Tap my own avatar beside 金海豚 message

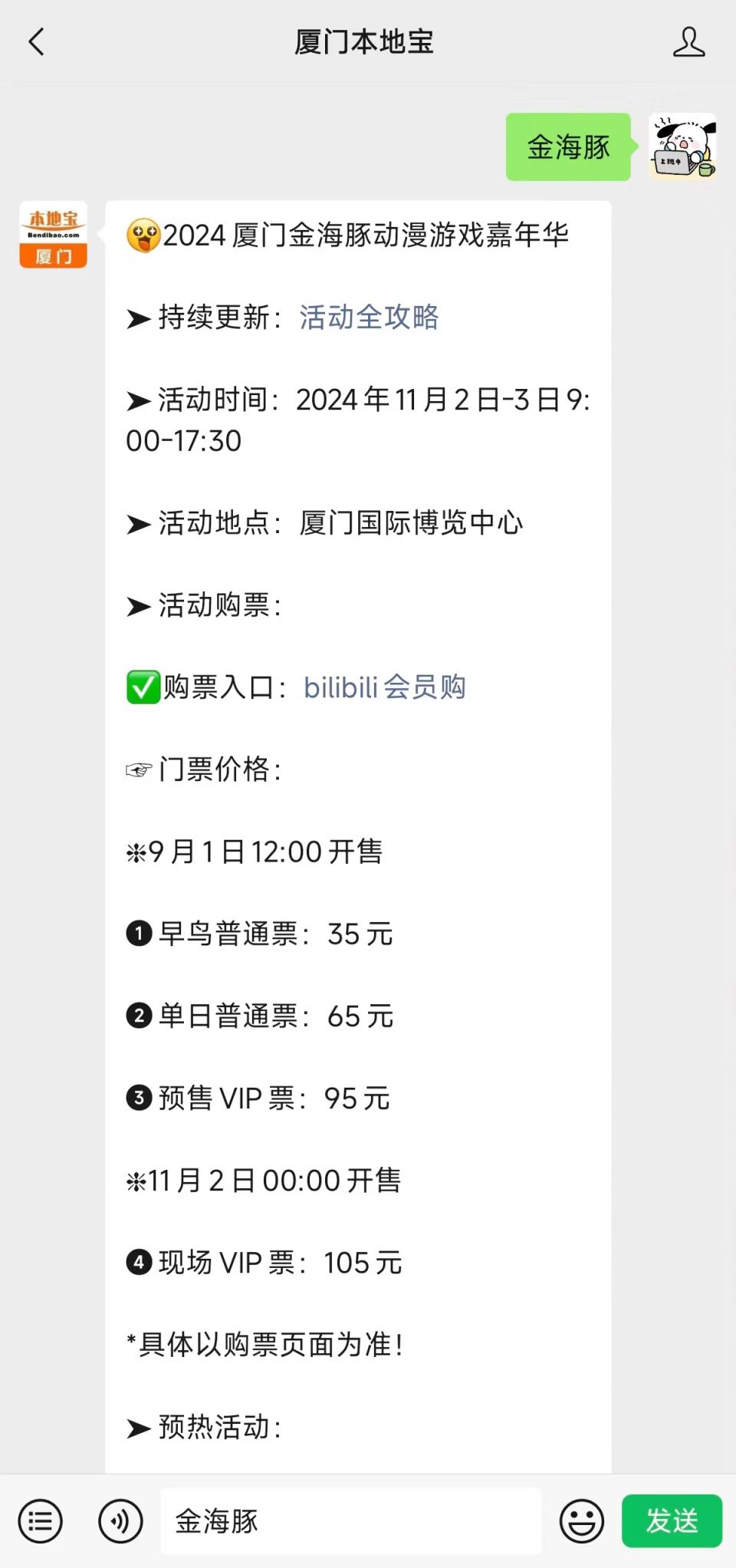(x=682, y=147)
